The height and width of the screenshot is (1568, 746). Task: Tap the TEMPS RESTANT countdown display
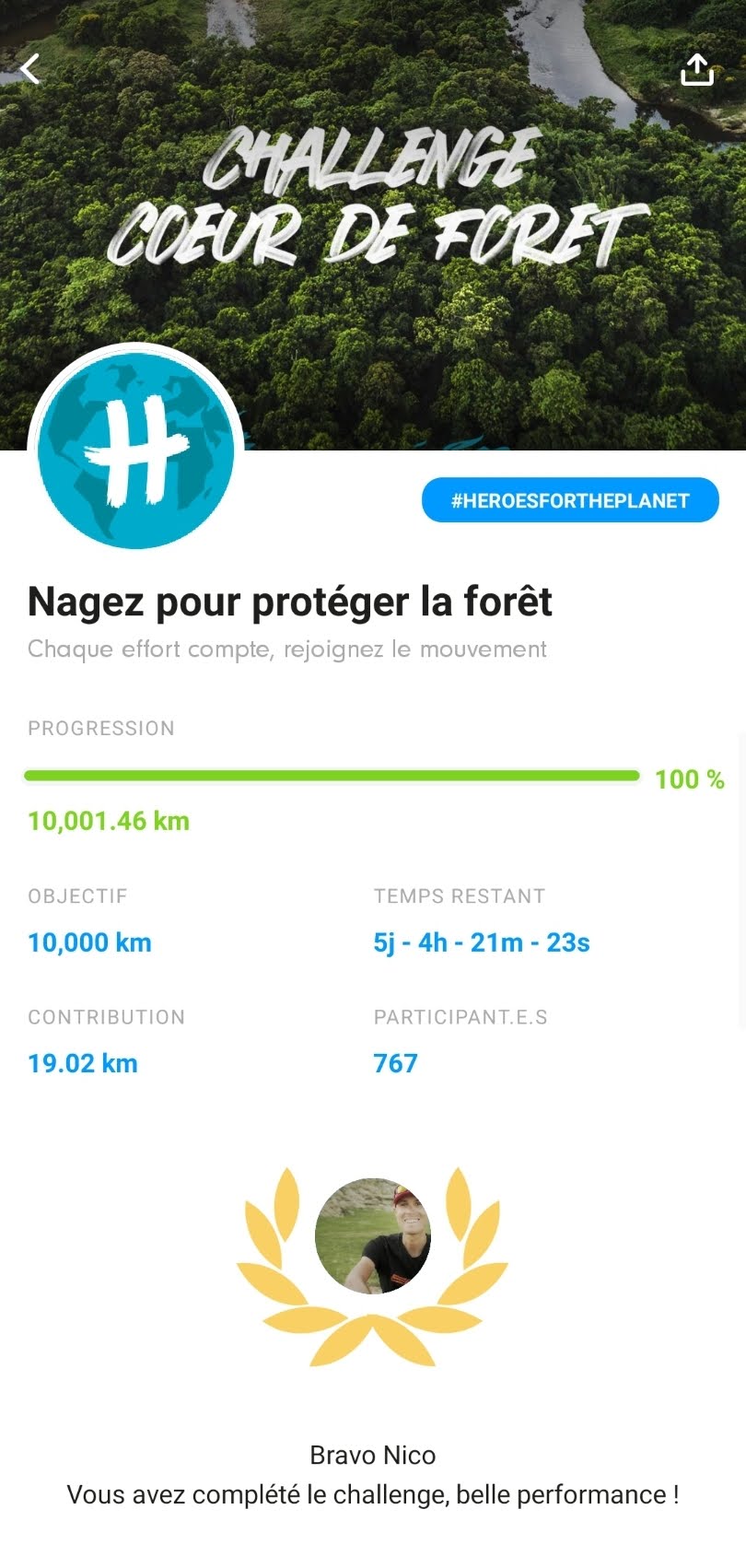(483, 942)
